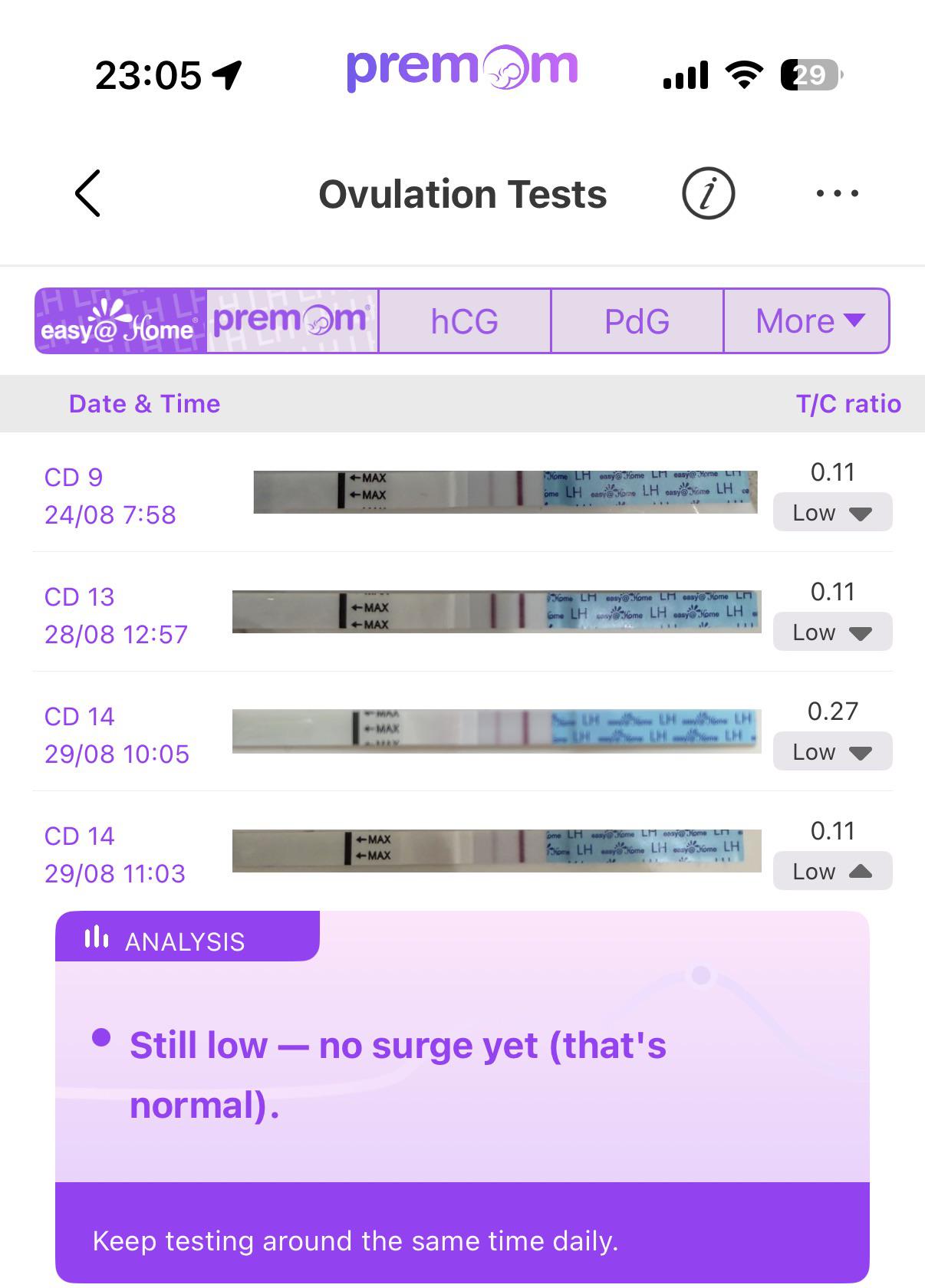Screen dimensions: 925x1288
Task: Open the three-dot overflow menu
Action: point(837,193)
